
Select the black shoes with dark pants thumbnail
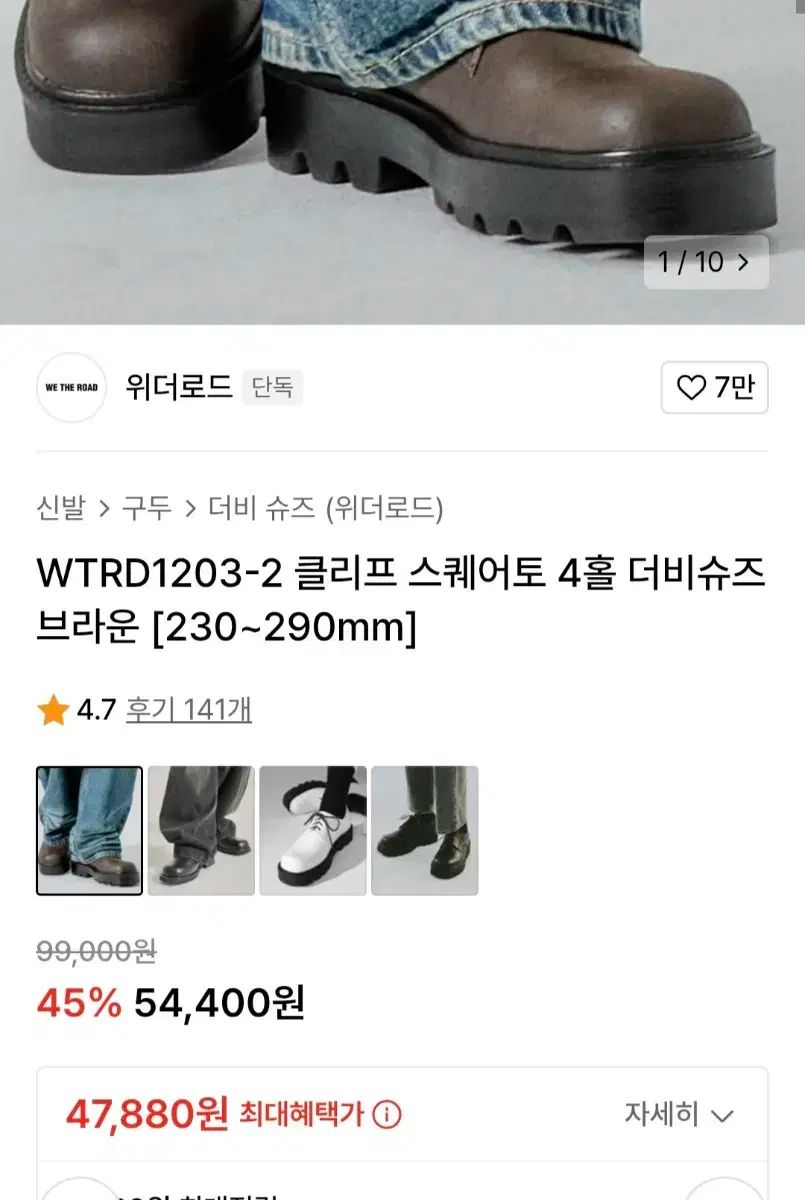coord(425,830)
